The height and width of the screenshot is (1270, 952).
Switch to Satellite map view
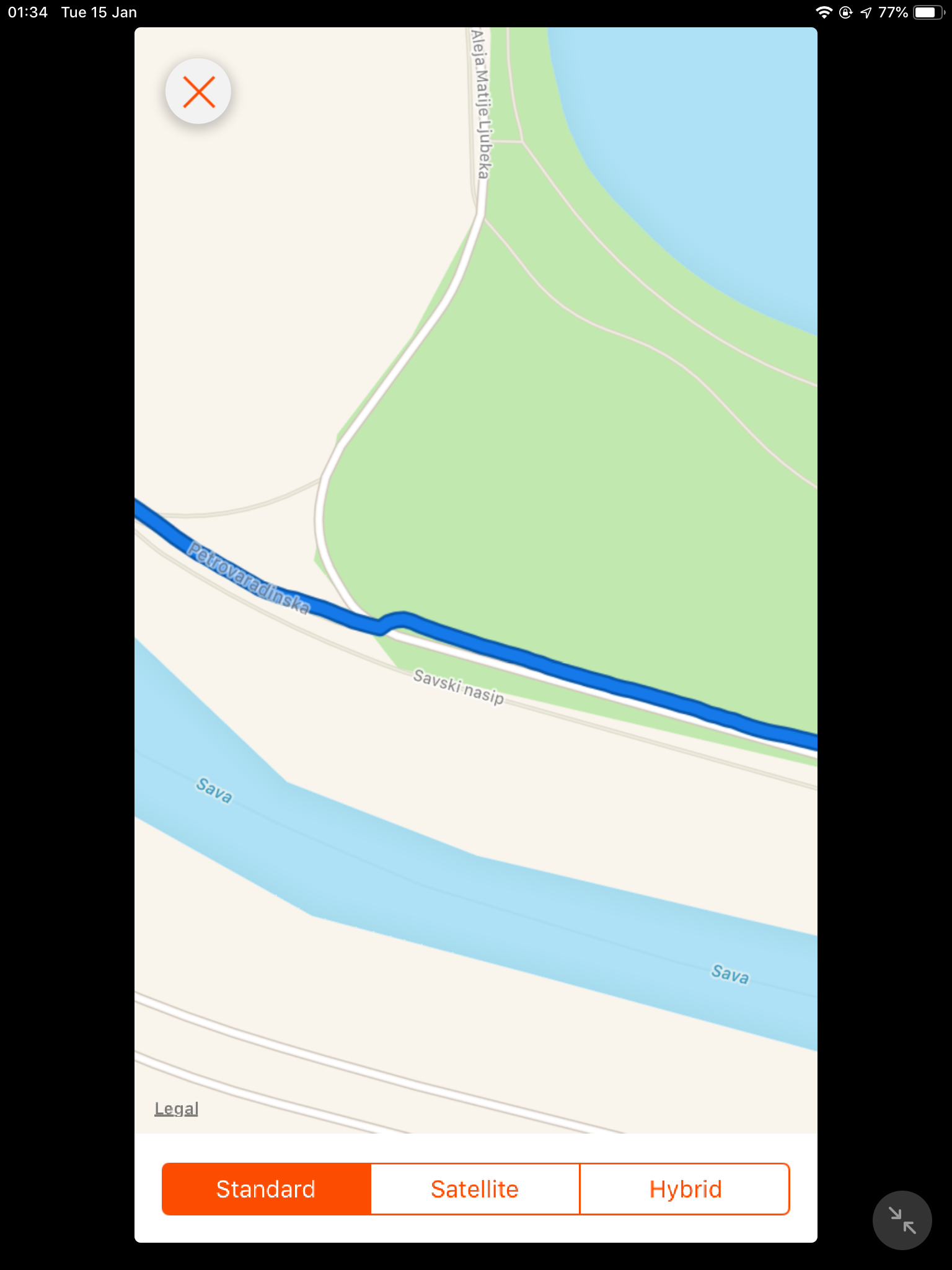click(x=475, y=1189)
